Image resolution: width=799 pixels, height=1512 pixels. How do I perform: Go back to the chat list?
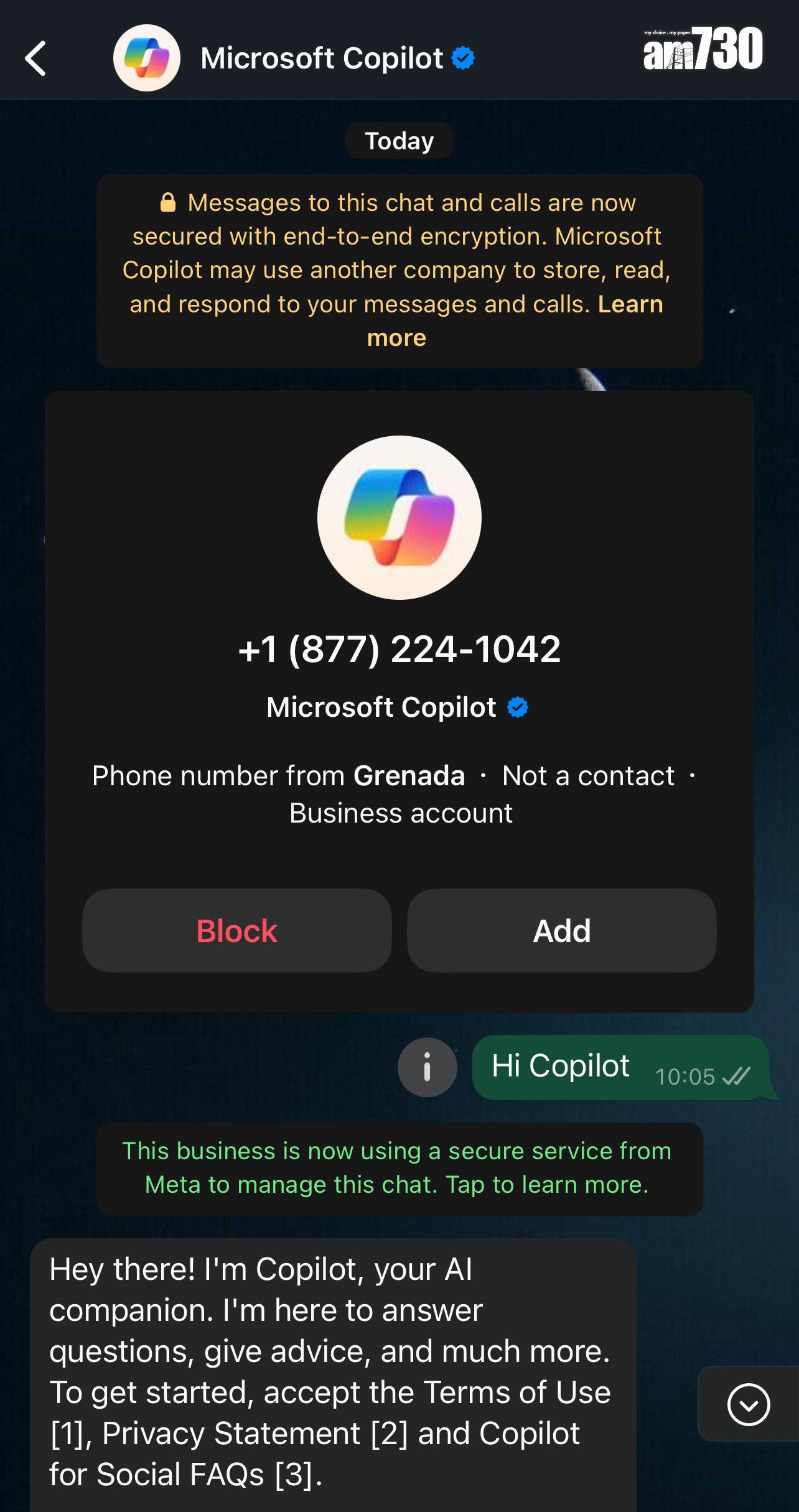36,58
